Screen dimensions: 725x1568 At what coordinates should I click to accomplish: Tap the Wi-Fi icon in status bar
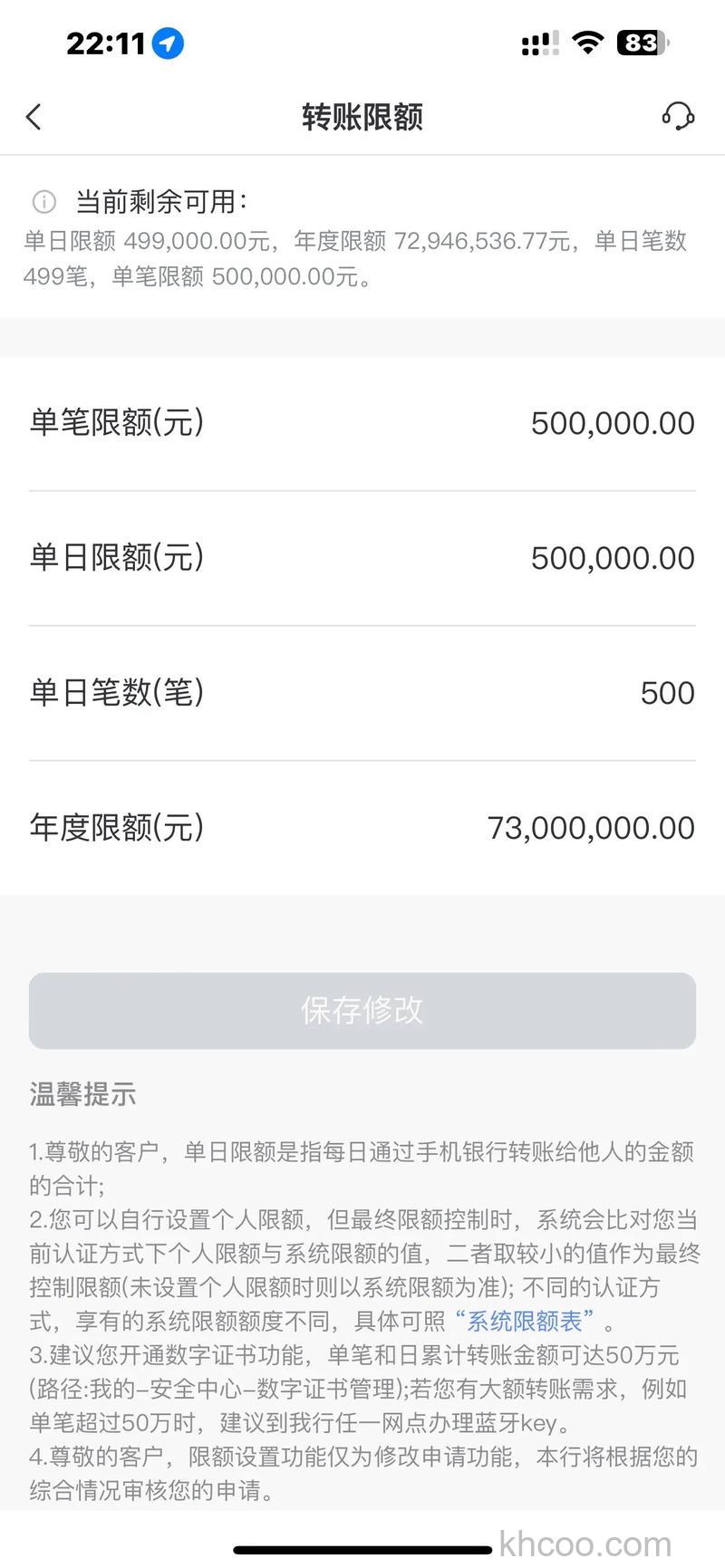[x=586, y=43]
